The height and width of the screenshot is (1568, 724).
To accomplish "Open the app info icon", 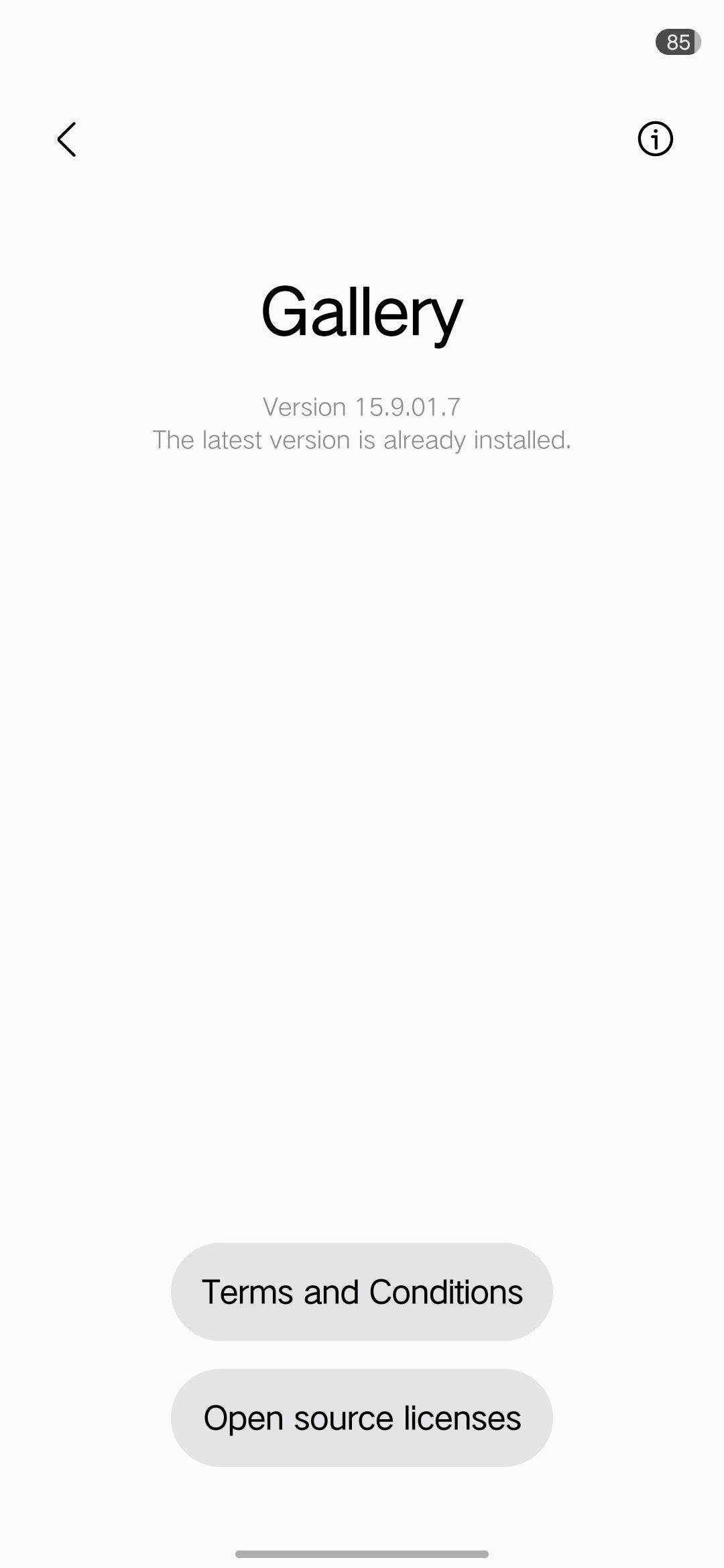I will 655,139.
